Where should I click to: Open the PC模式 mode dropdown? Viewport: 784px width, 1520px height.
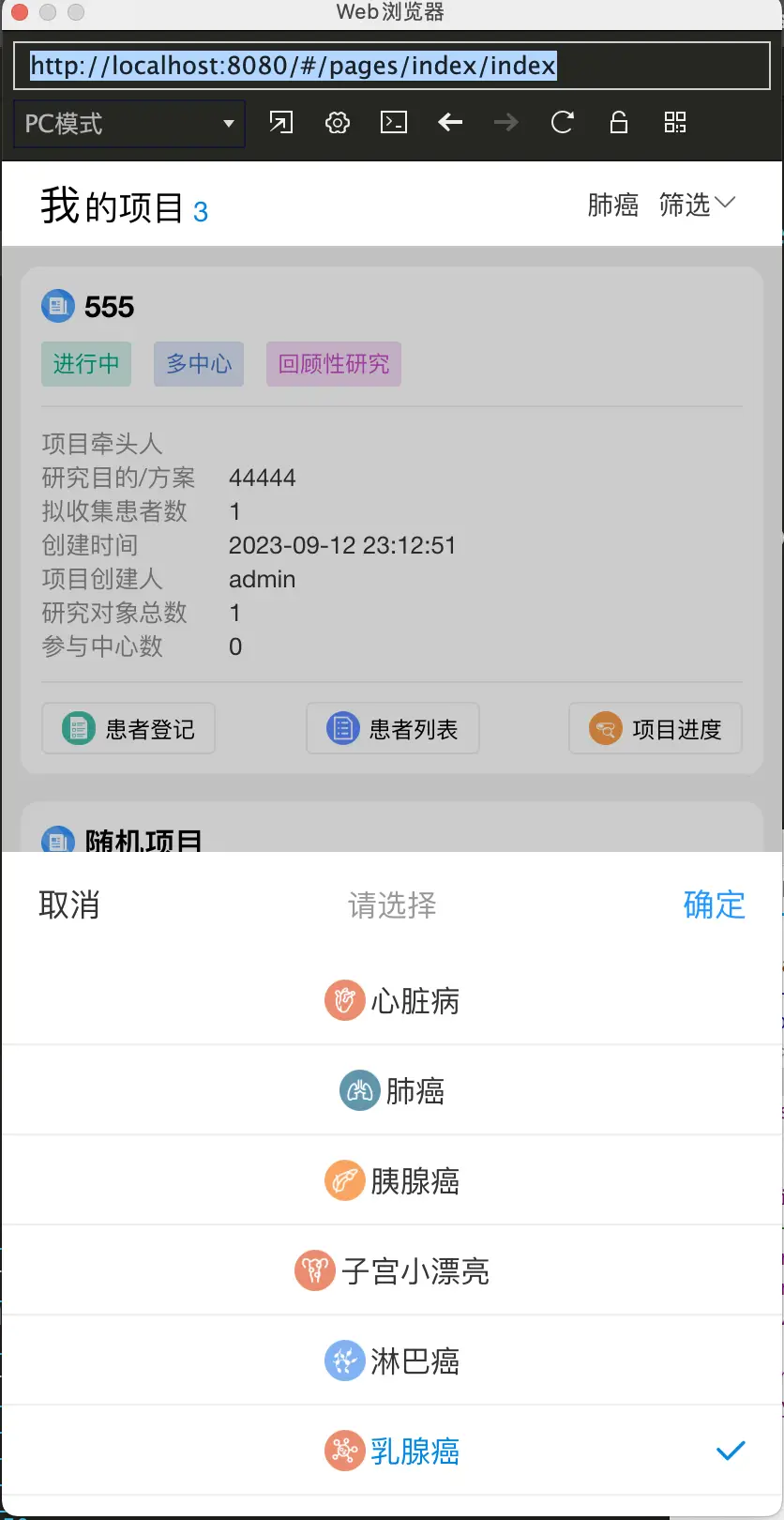point(129,124)
